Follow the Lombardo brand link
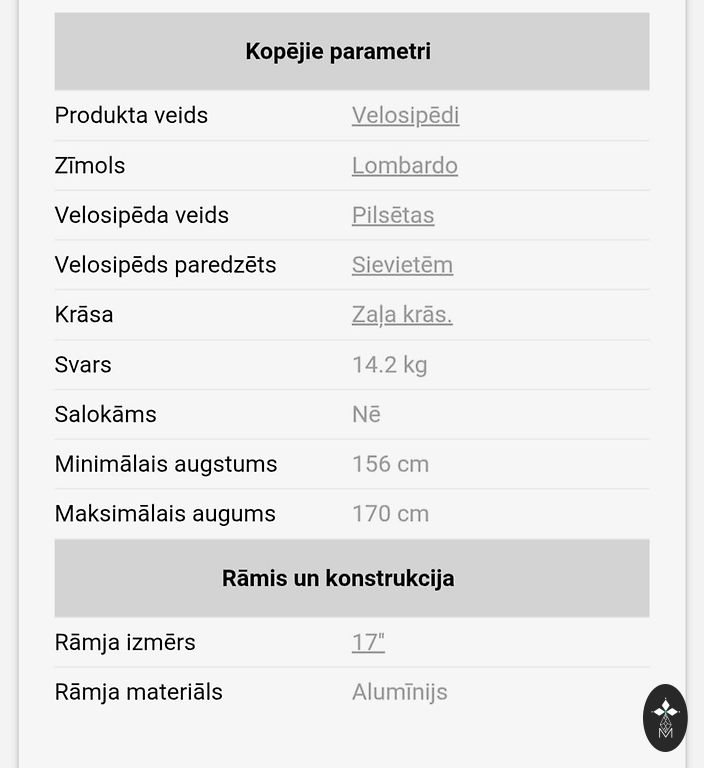 click(404, 165)
